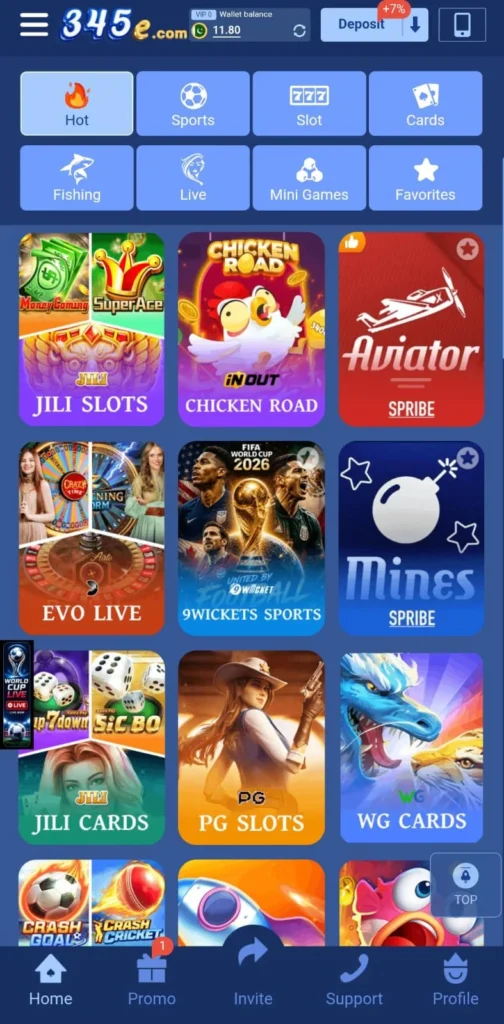Switch to the Live category

(193, 178)
